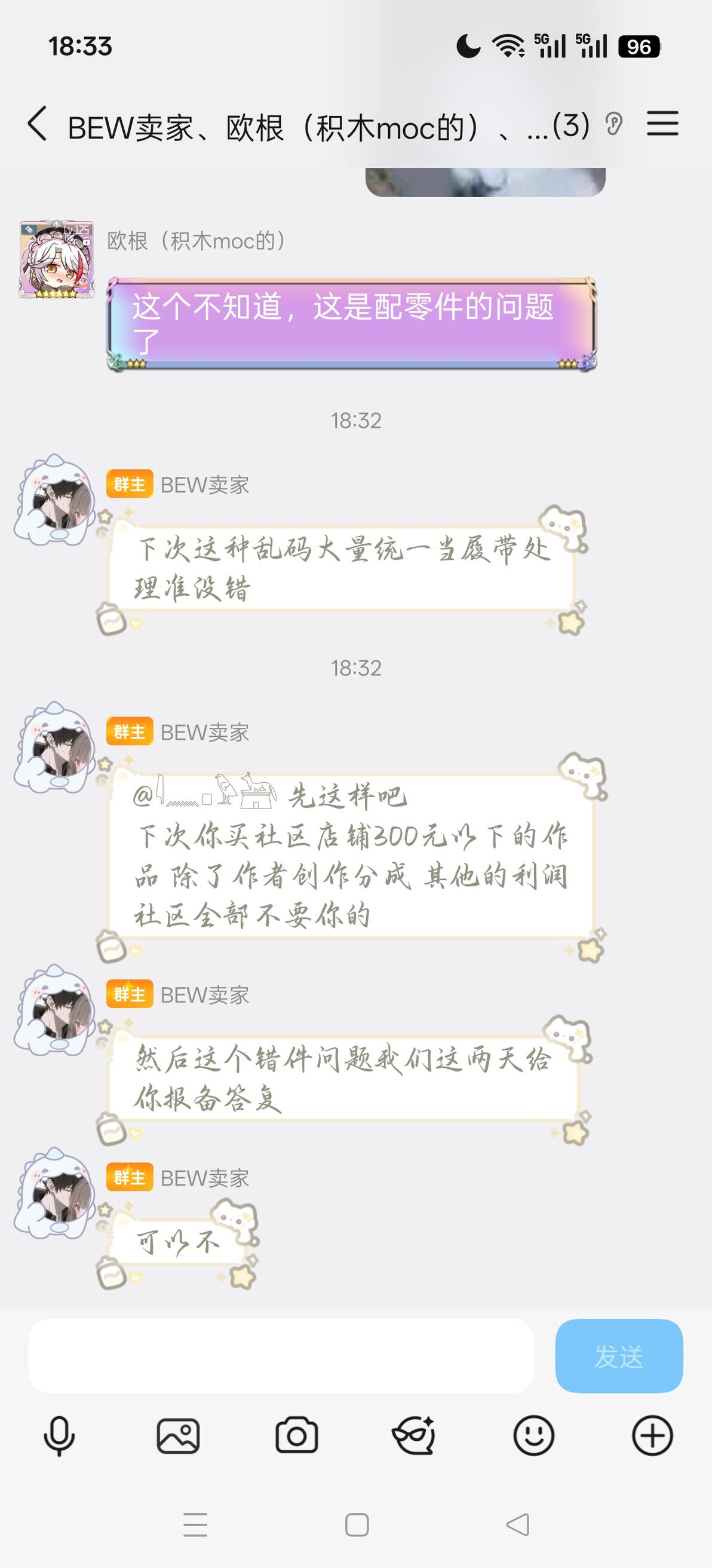Screen dimensions: 712x1568
Task: Tap the 发送 send button
Action: click(x=619, y=1355)
